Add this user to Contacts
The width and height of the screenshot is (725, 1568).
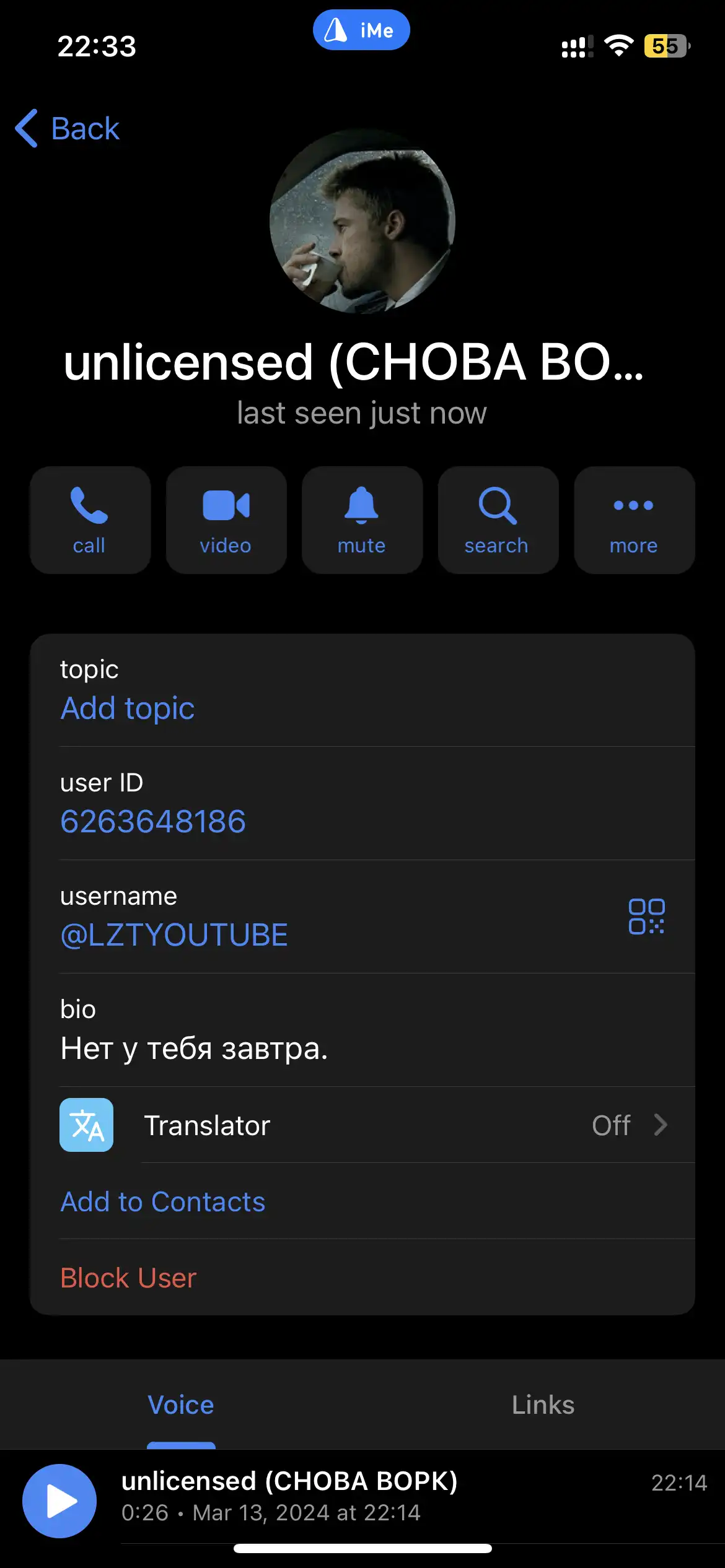coord(163,1202)
